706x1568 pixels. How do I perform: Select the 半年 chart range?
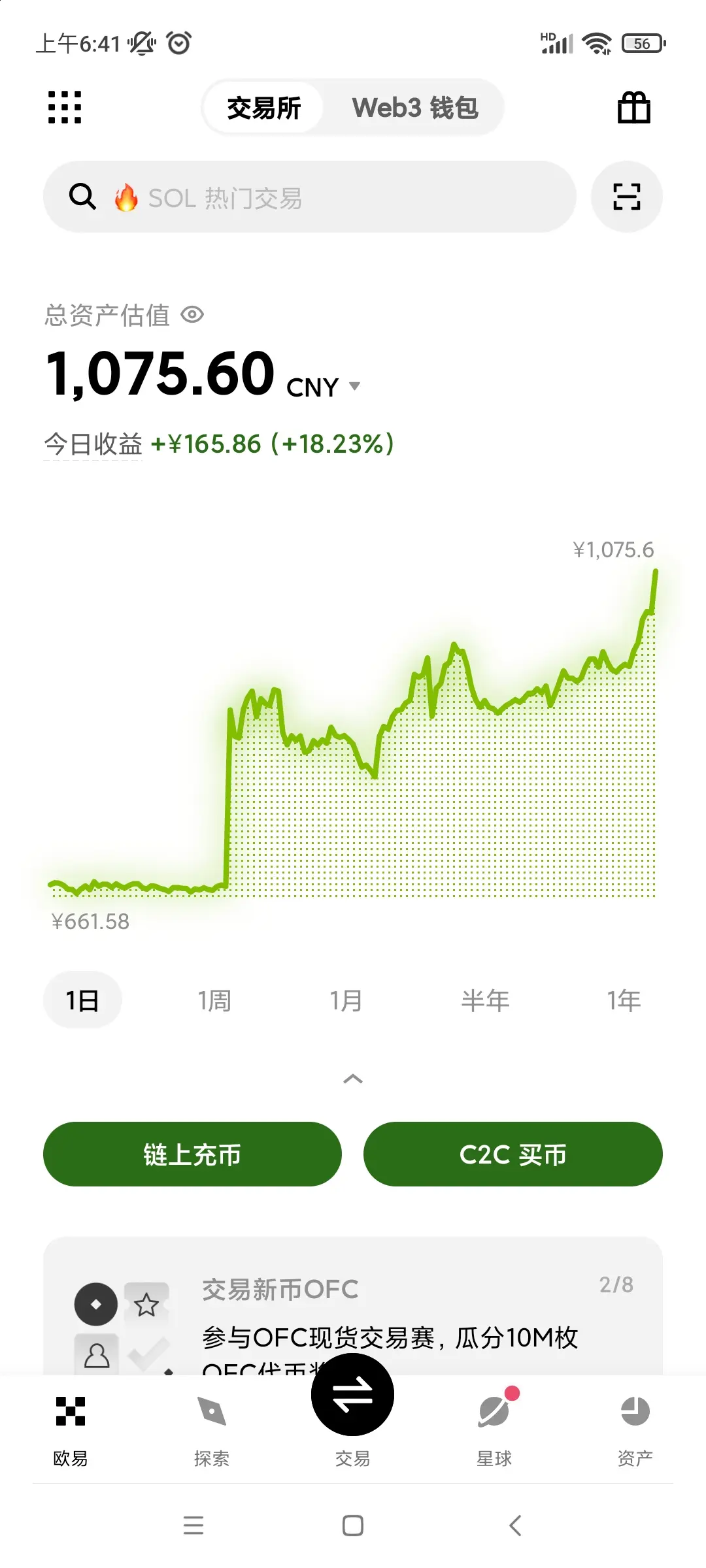485,1000
